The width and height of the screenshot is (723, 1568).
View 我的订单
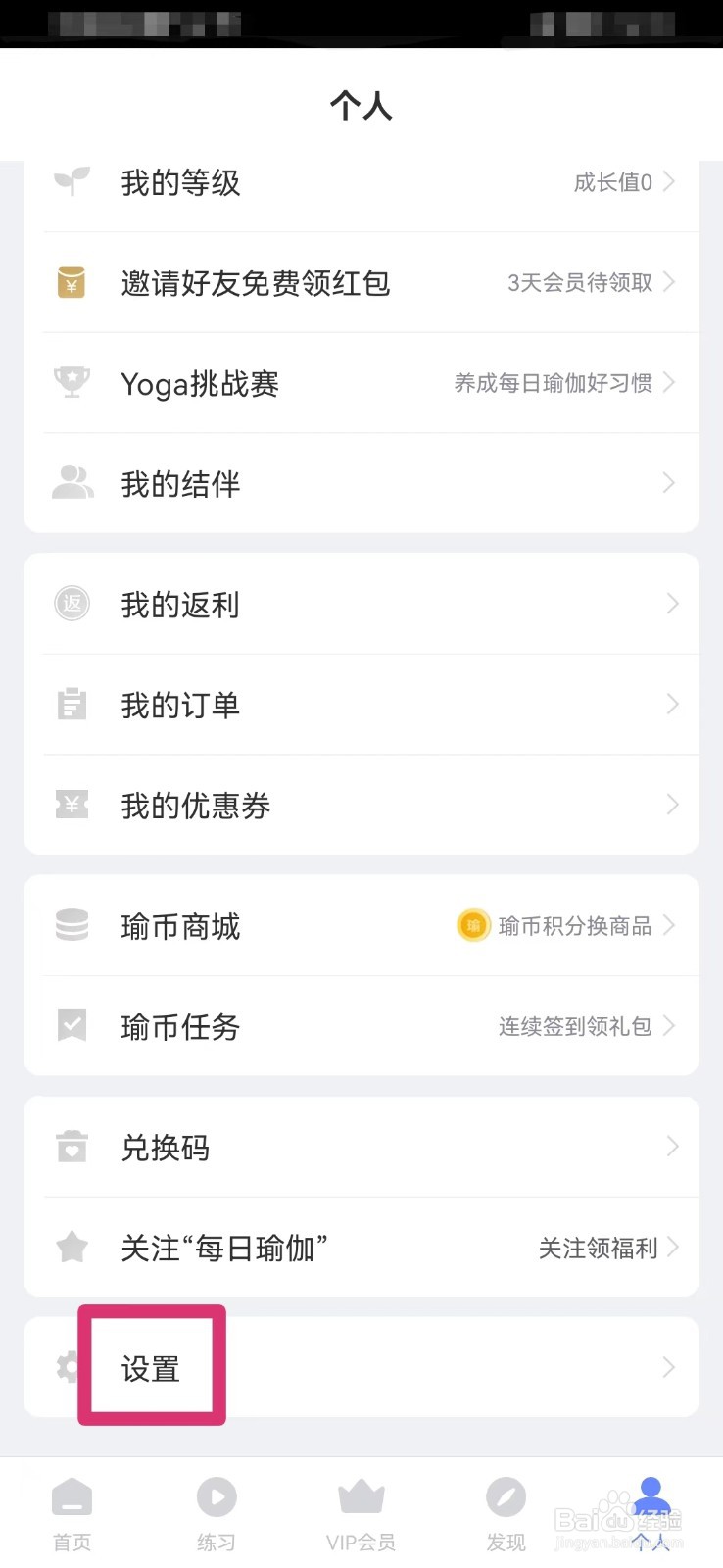[361, 705]
